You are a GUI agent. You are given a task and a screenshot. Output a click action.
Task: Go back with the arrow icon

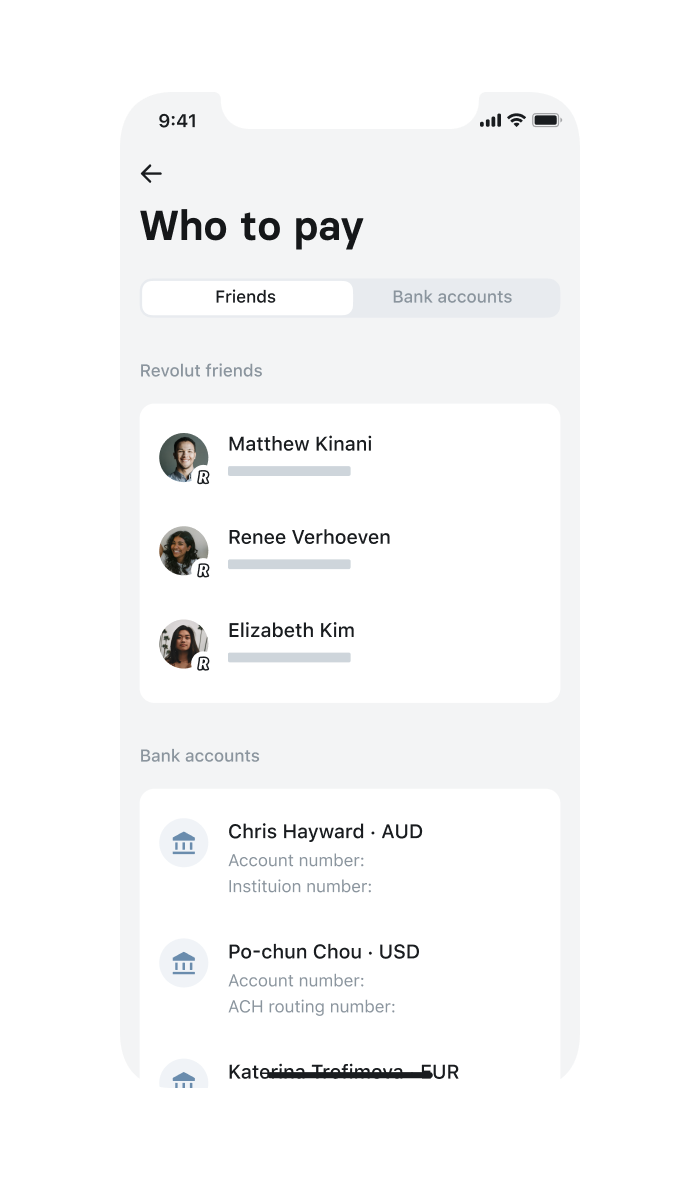tap(151, 173)
